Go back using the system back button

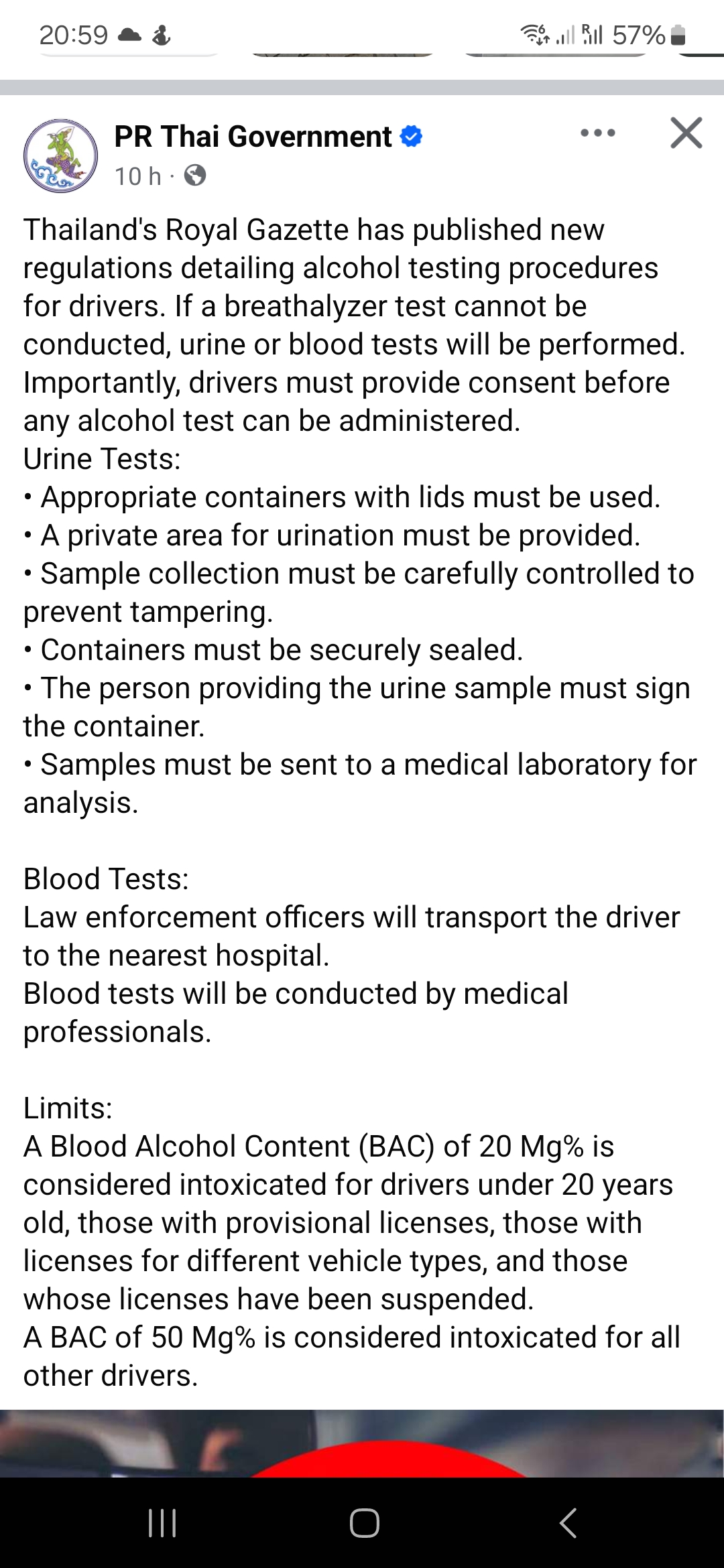pyautogui.click(x=568, y=1523)
